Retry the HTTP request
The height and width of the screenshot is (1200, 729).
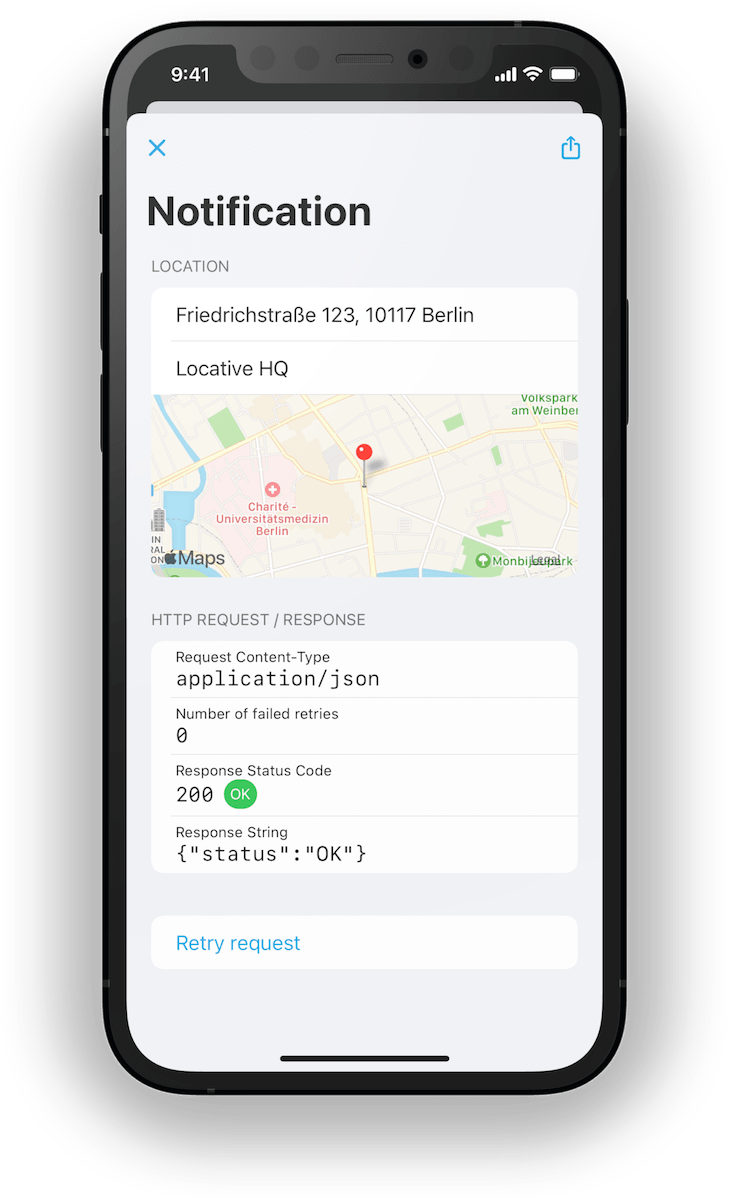point(364,943)
